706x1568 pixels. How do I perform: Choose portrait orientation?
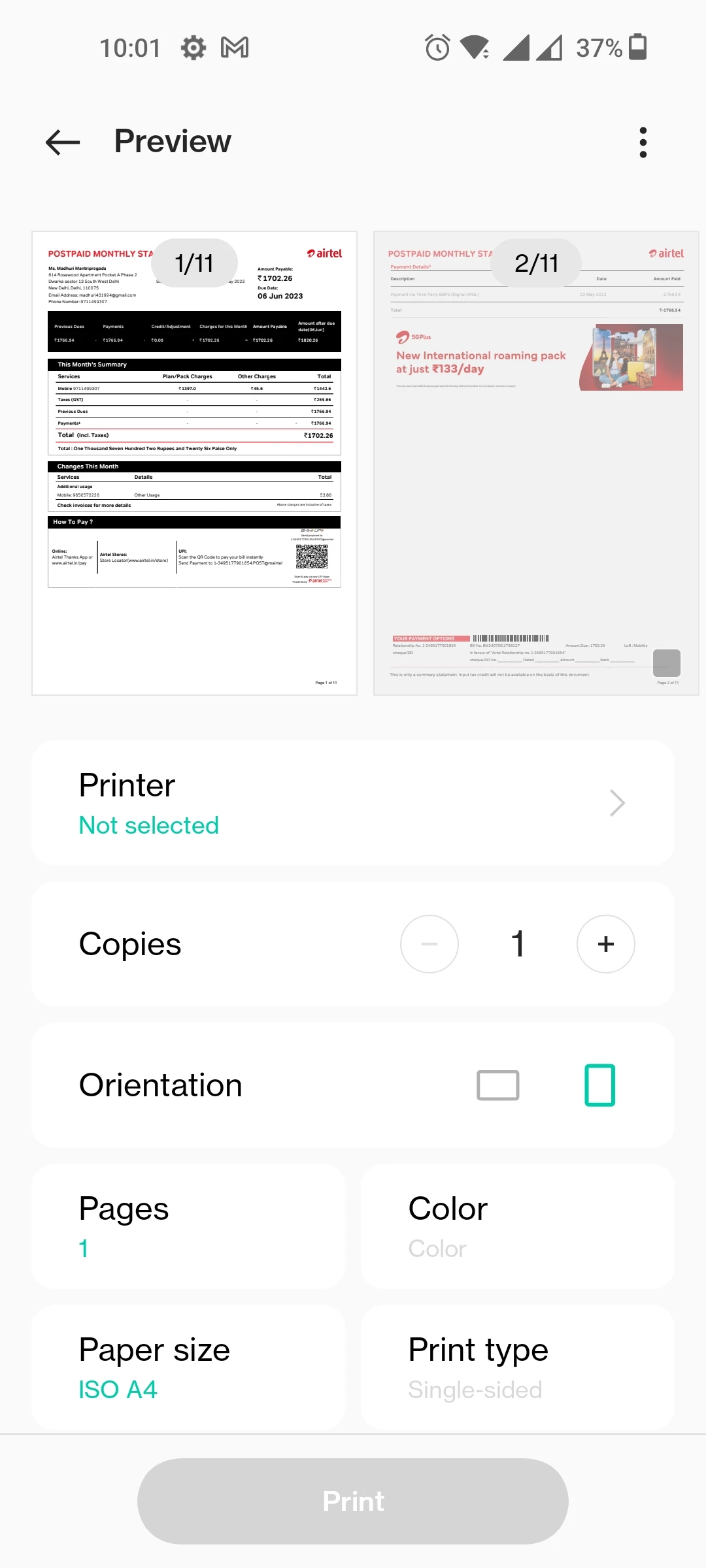pyautogui.click(x=599, y=1085)
